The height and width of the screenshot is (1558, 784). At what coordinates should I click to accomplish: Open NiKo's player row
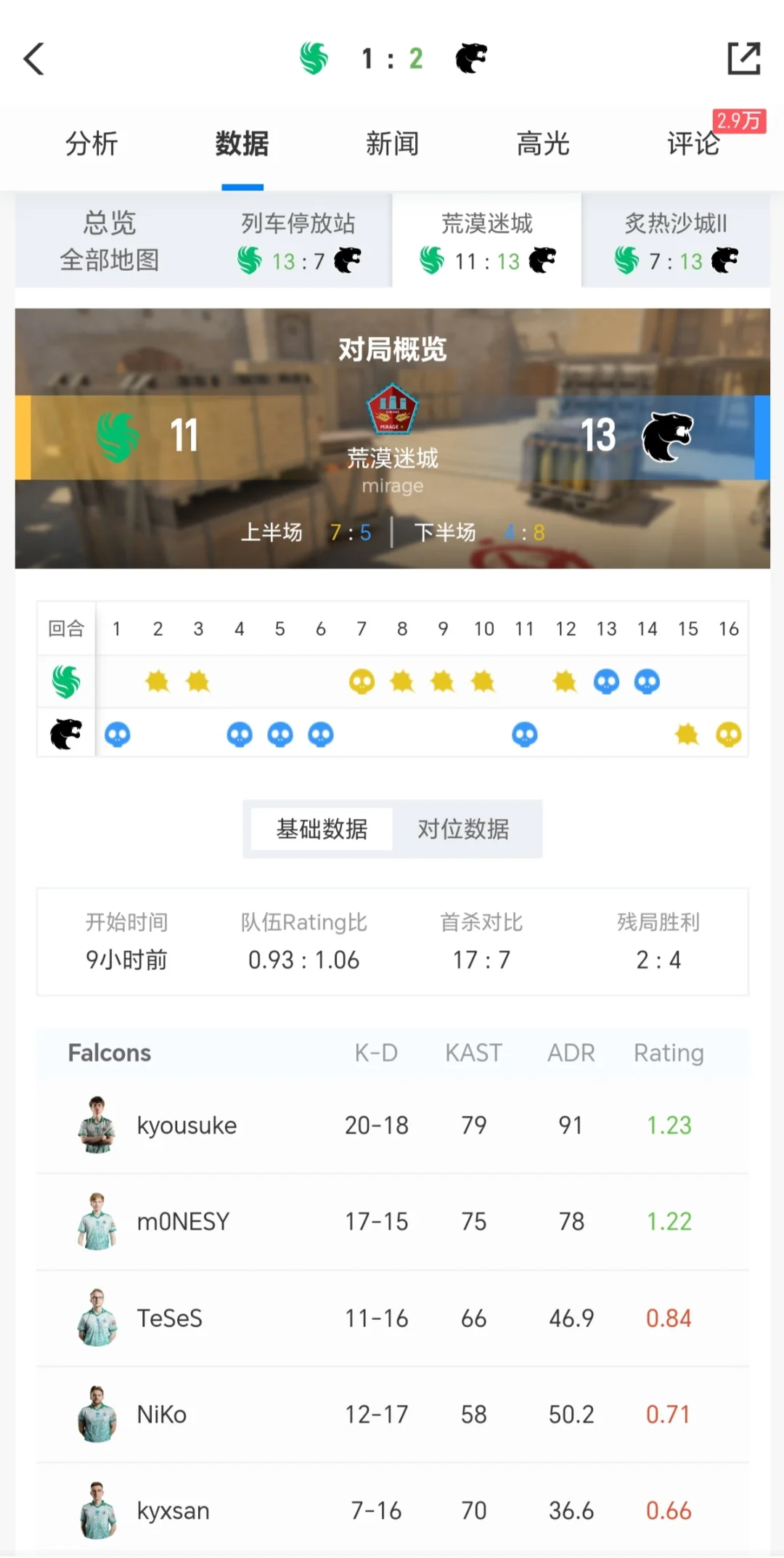click(392, 1415)
